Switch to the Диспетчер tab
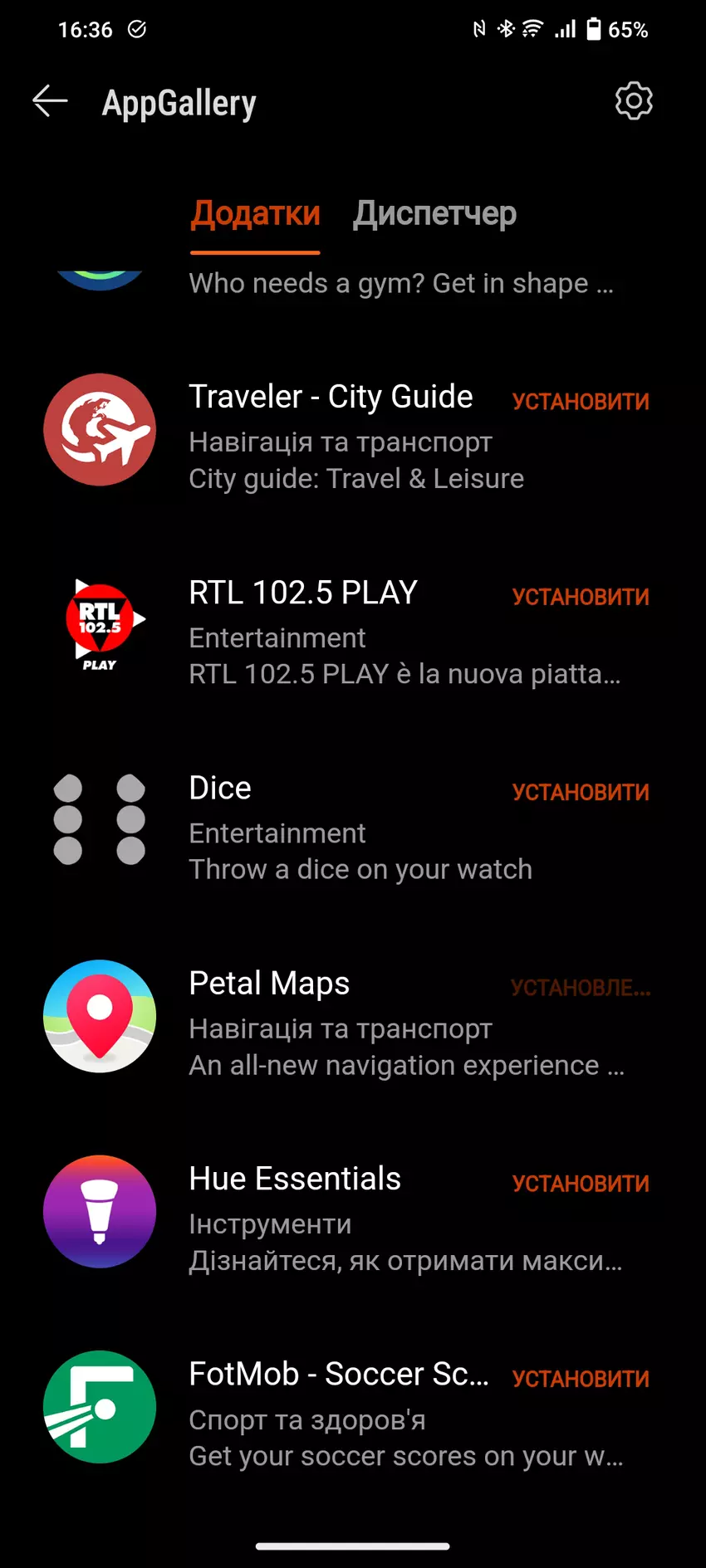 434,214
